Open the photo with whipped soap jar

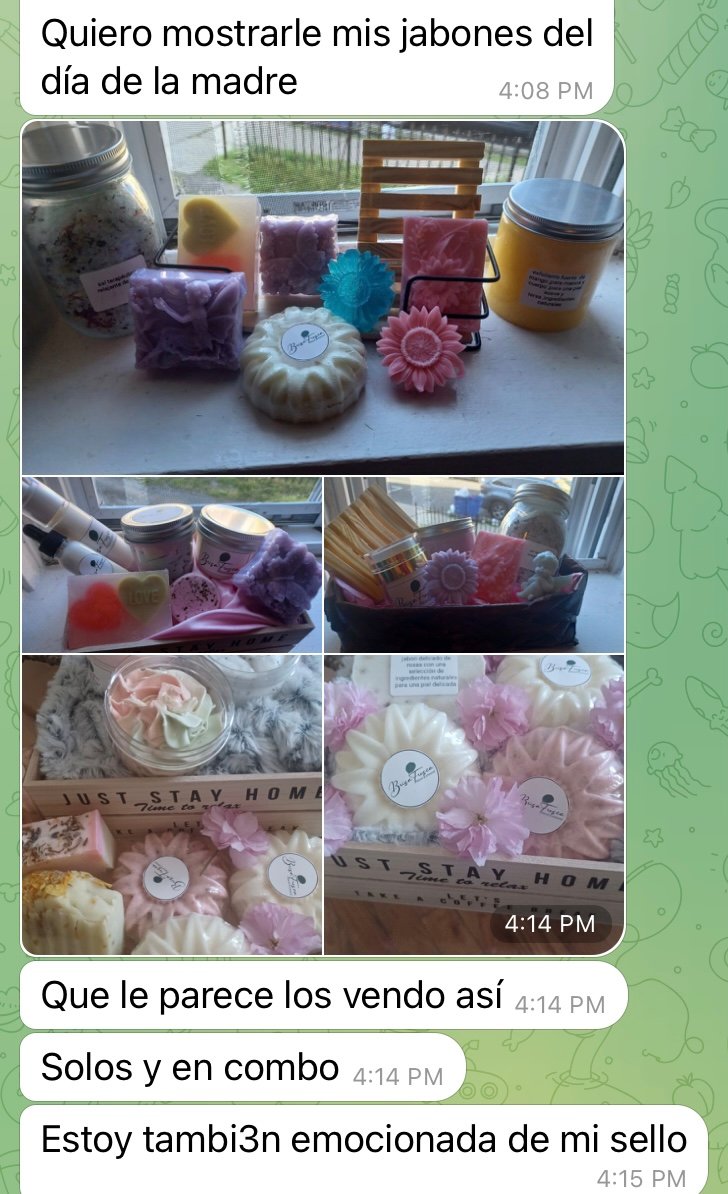click(172, 805)
